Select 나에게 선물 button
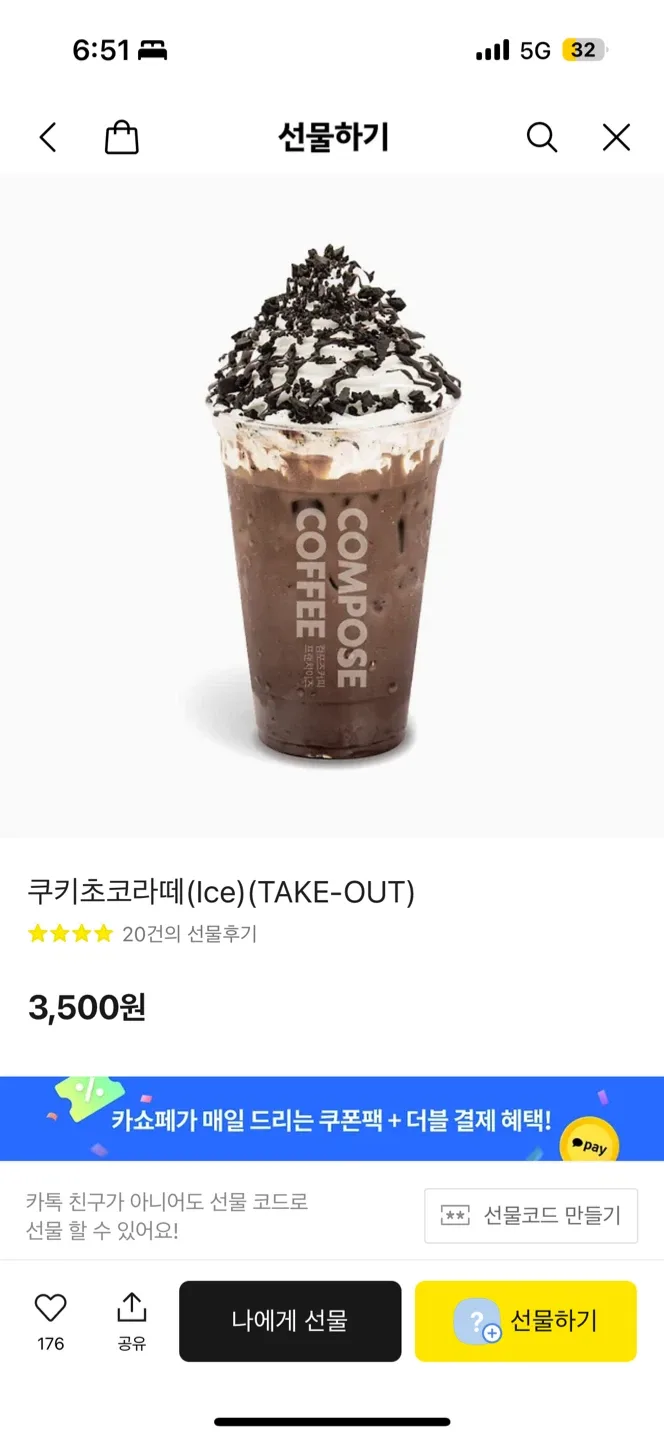The width and height of the screenshot is (664, 1440). click(x=290, y=1321)
